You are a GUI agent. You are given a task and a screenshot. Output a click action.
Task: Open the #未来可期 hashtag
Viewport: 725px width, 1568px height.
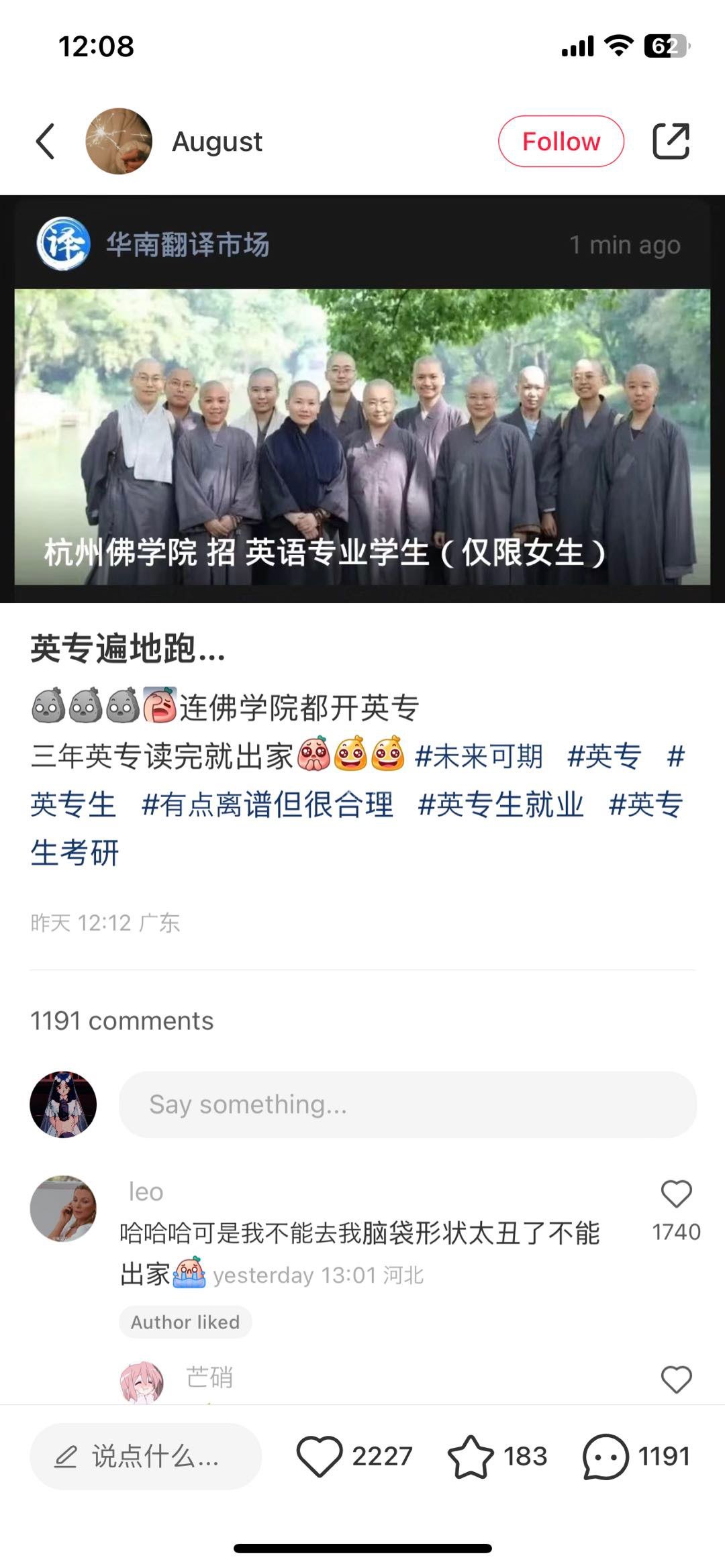coord(479,756)
